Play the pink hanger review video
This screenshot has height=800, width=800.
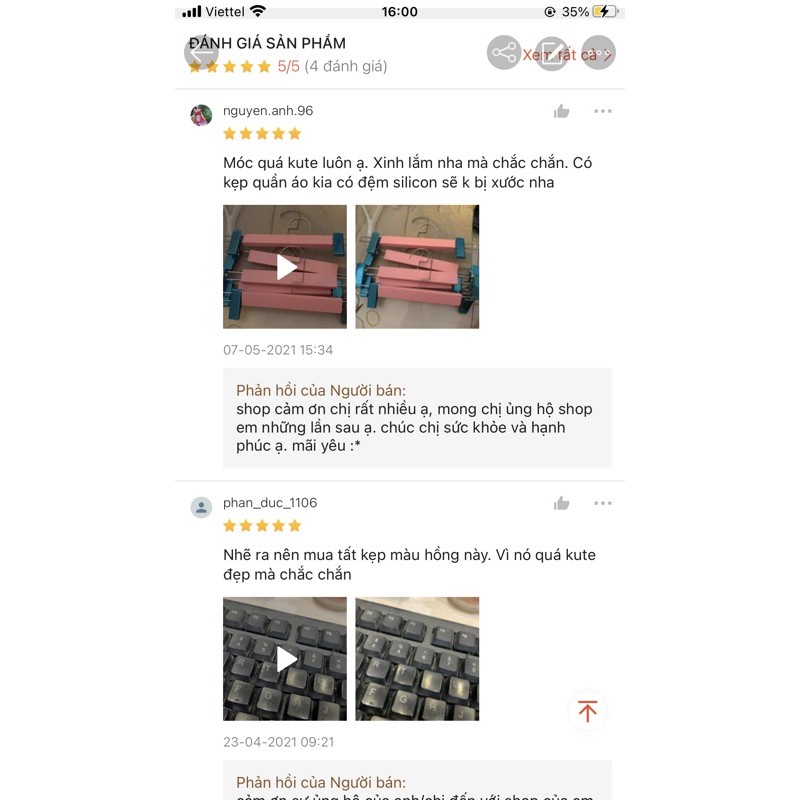pyautogui.click(x=285, y=267)
